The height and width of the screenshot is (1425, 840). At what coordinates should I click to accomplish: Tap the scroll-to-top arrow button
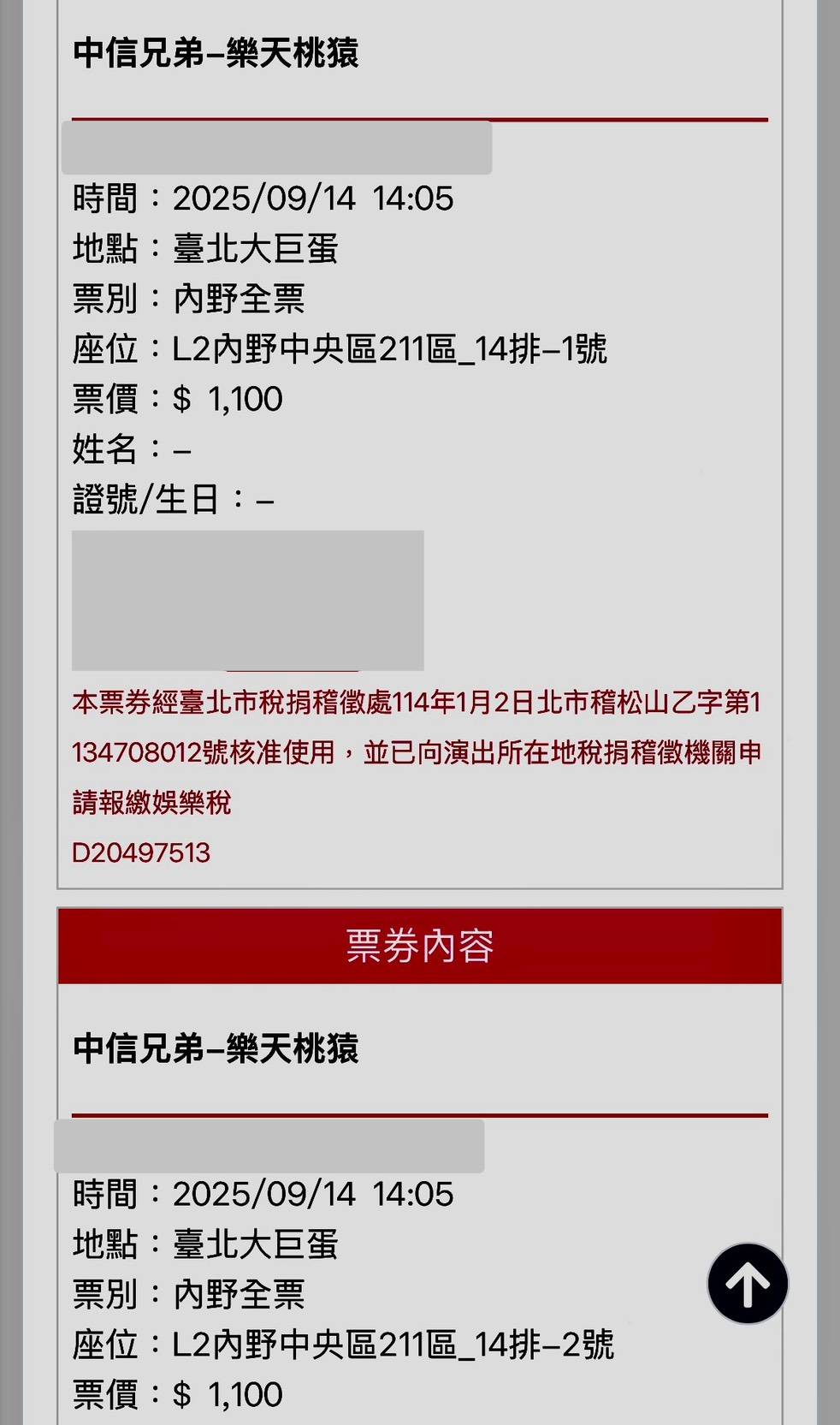click(748, 1283)
